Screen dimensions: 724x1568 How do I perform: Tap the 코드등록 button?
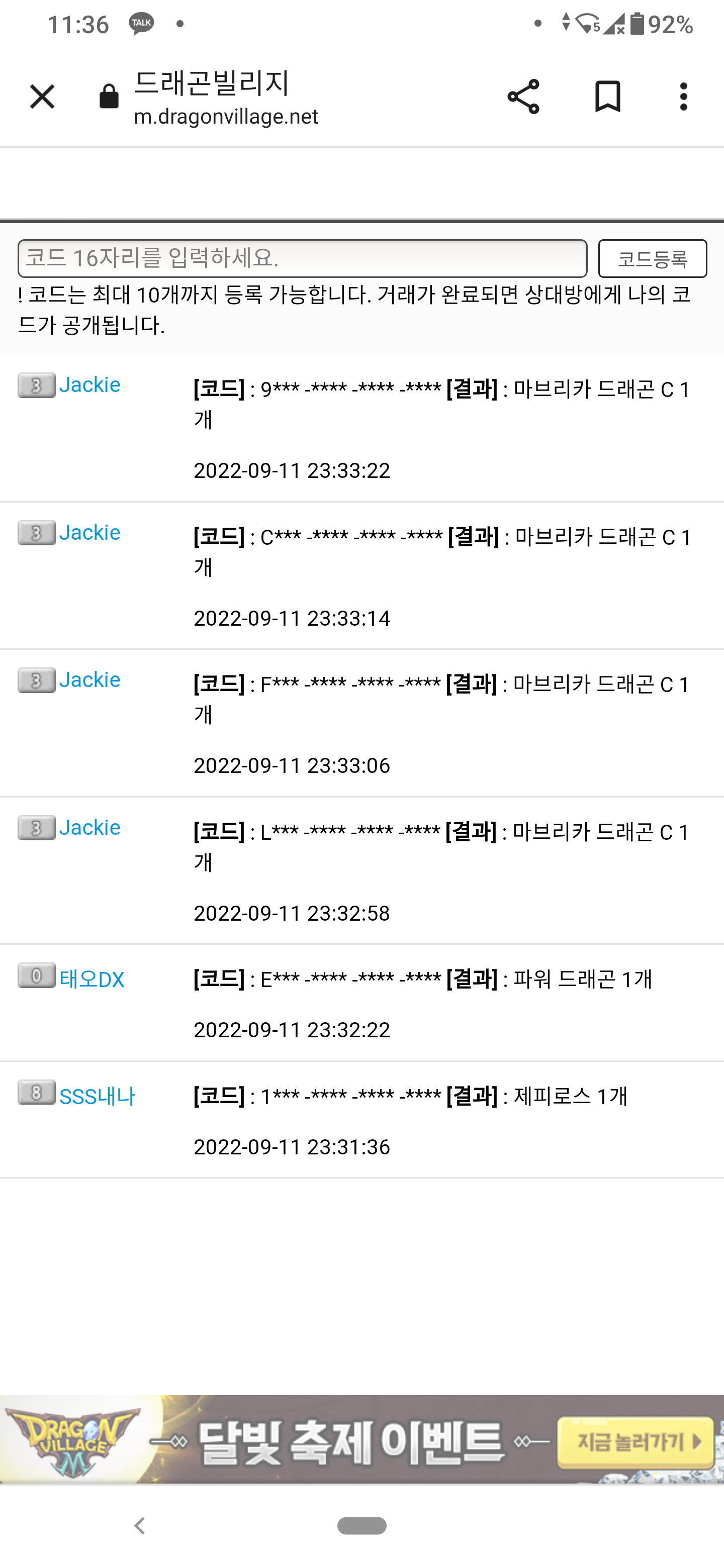(652, 259)
